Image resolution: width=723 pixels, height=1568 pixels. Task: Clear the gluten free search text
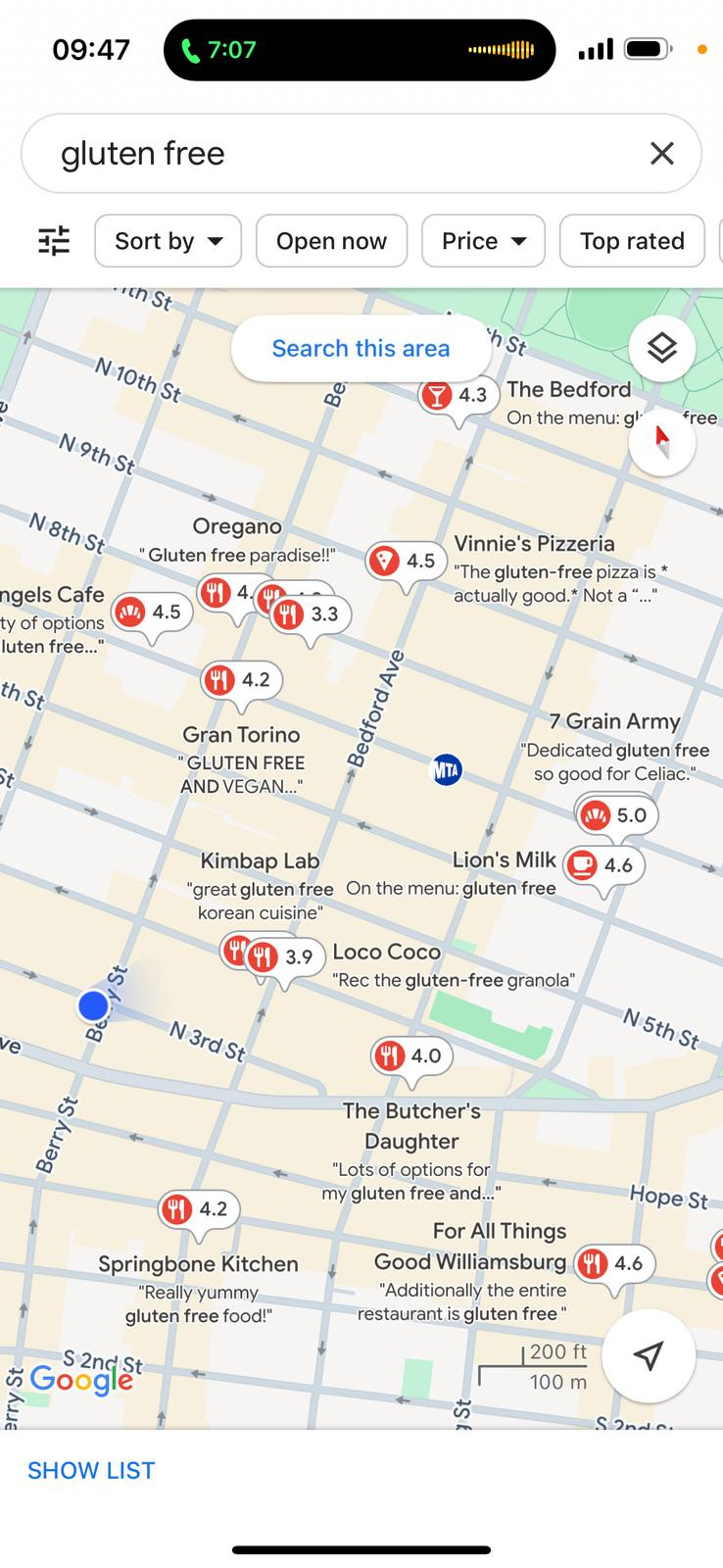click(662, 153)
